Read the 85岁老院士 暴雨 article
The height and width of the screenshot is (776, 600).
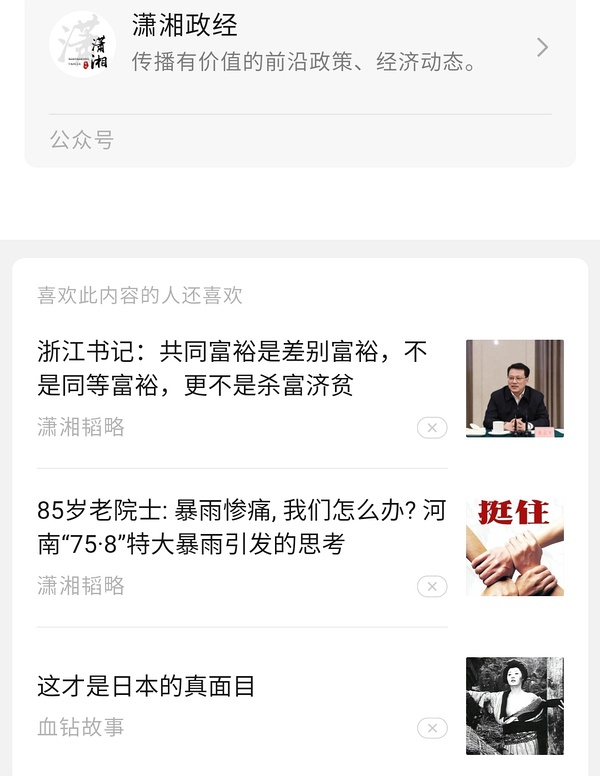tap(240, 527)
